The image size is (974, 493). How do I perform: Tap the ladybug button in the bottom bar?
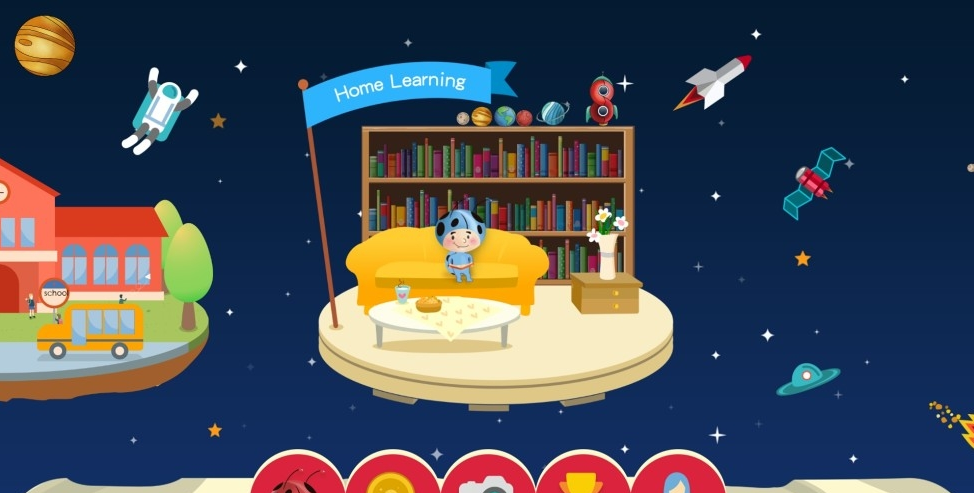tap(297, 478)
